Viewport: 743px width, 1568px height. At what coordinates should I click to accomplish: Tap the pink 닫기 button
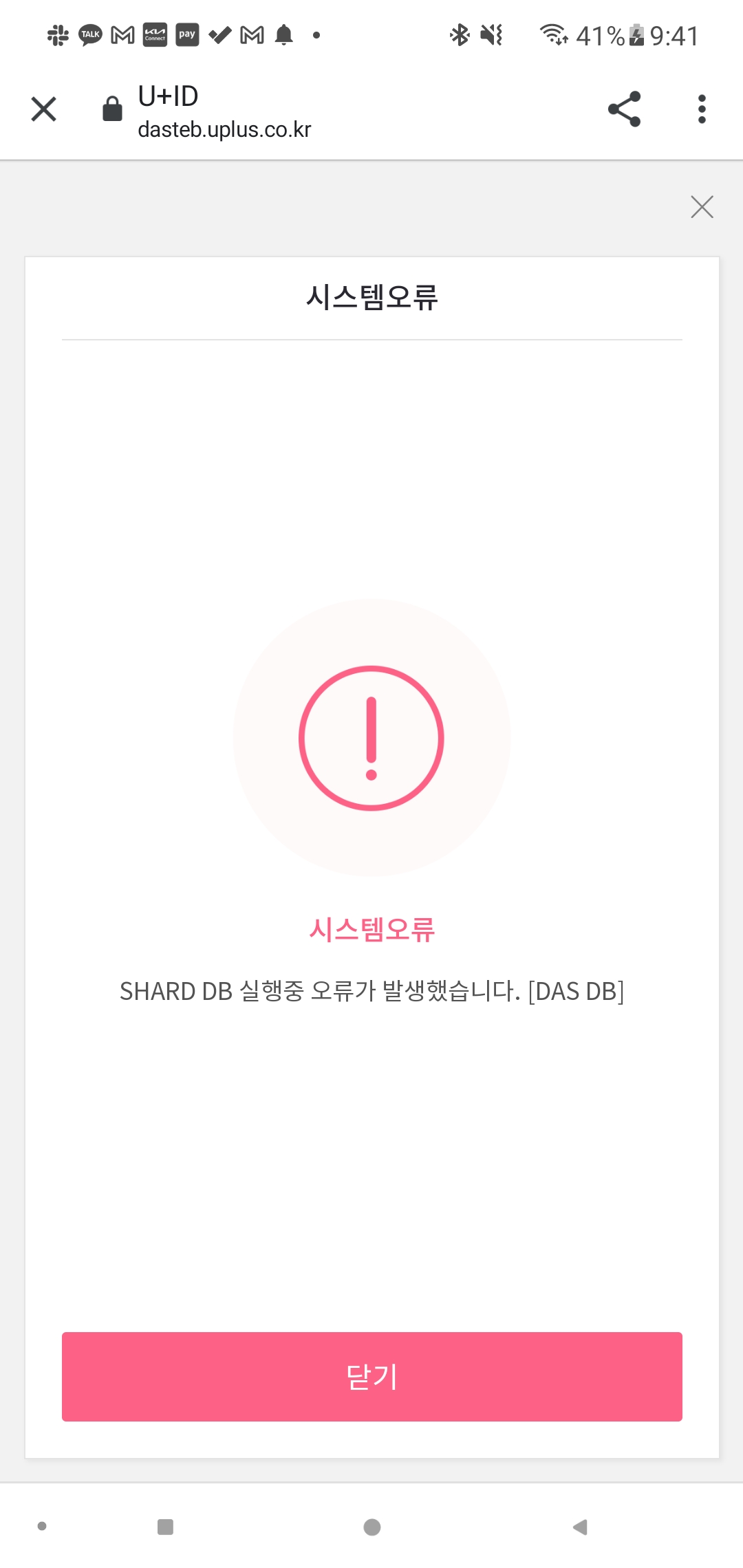[371, 1376]
